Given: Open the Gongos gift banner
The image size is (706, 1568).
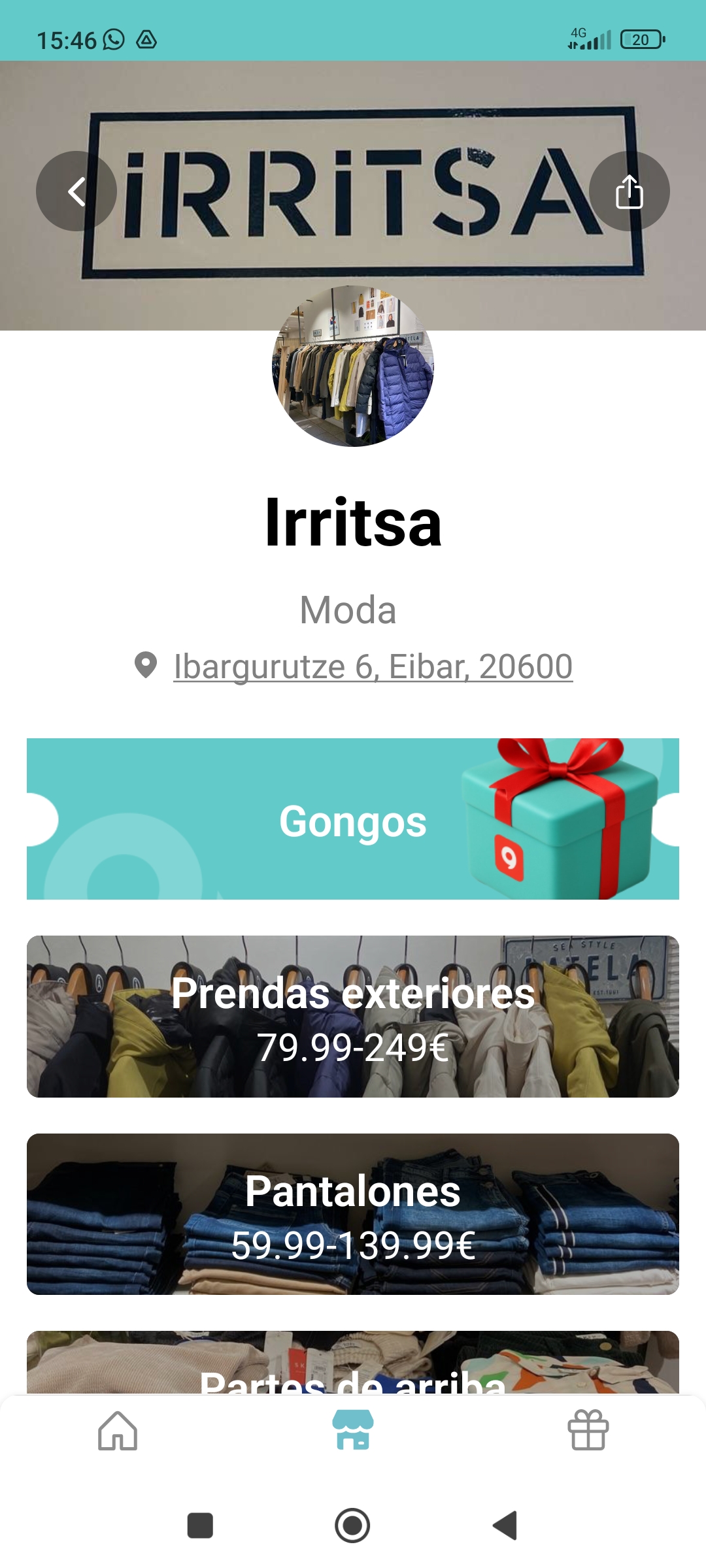Looking at the screenshot, I should click(x=353, y=819).
